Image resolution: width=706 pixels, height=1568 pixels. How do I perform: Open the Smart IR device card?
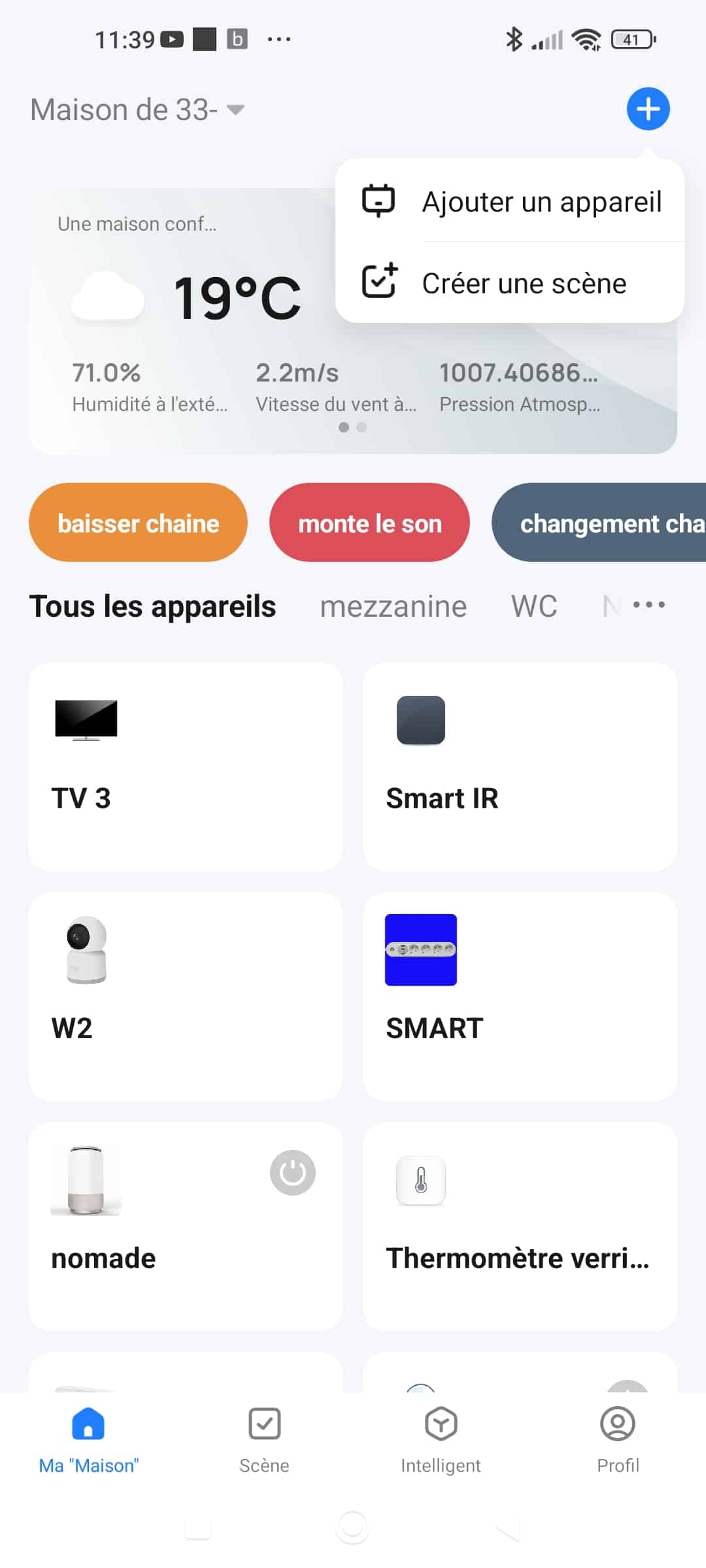click(520, 766)
